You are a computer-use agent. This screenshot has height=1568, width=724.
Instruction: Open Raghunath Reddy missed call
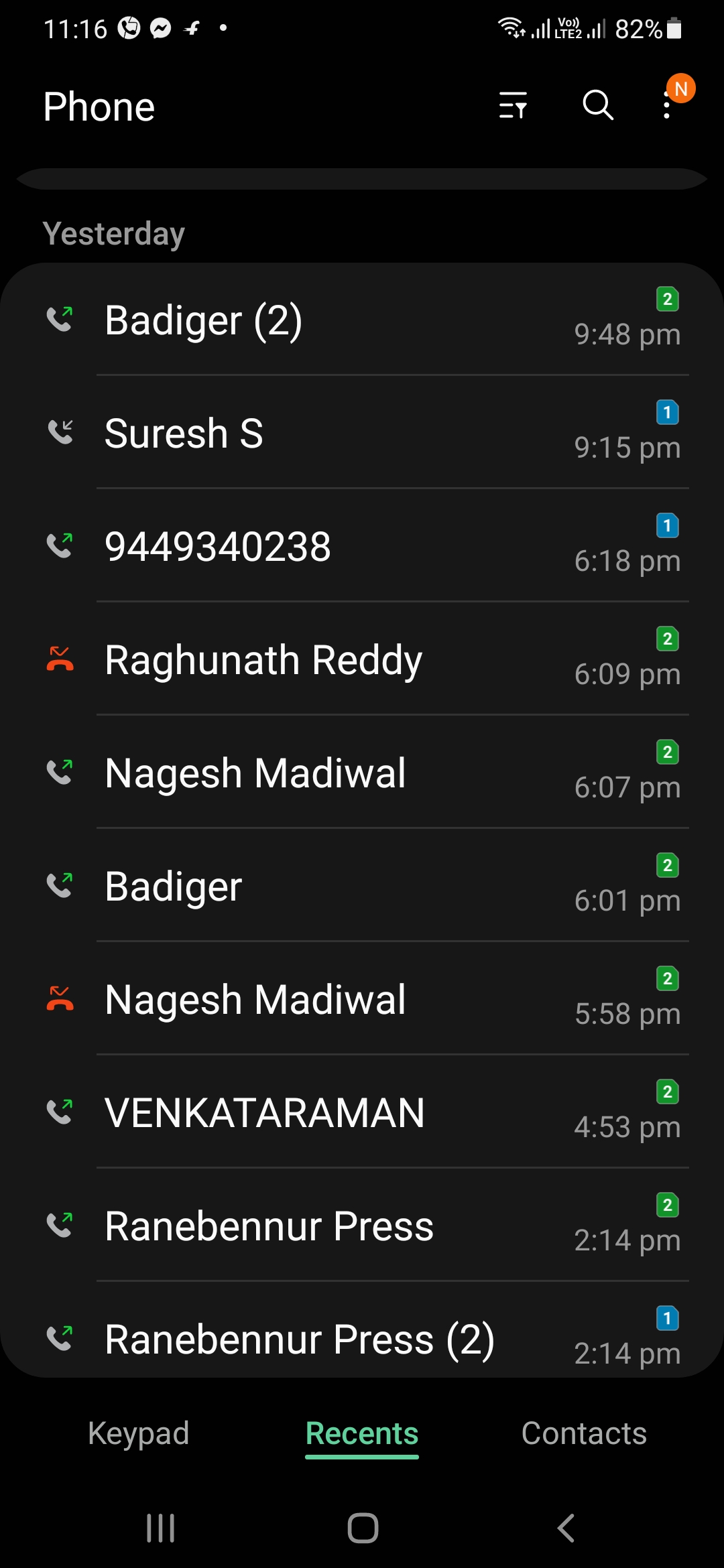pyautogui.click(x=362, y=659)
